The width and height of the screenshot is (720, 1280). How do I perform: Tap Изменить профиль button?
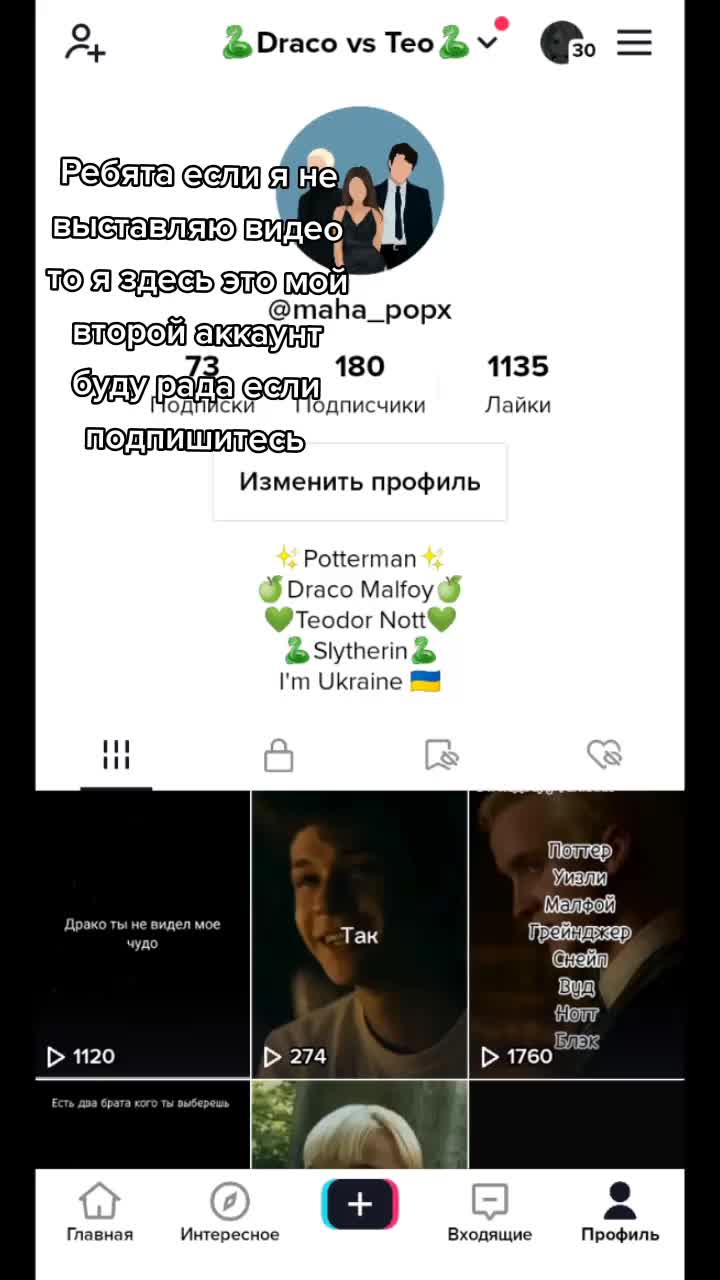click(x=360, y=482)
